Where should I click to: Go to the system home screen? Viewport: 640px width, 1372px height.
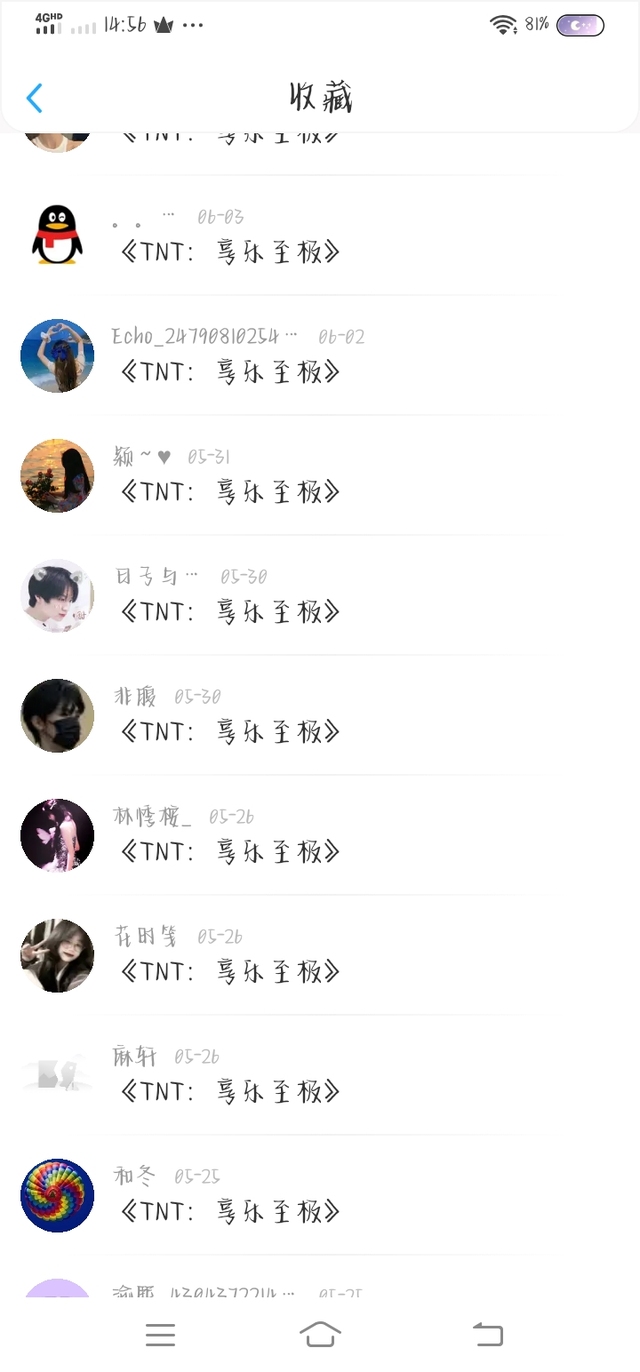click(320, 1334)
